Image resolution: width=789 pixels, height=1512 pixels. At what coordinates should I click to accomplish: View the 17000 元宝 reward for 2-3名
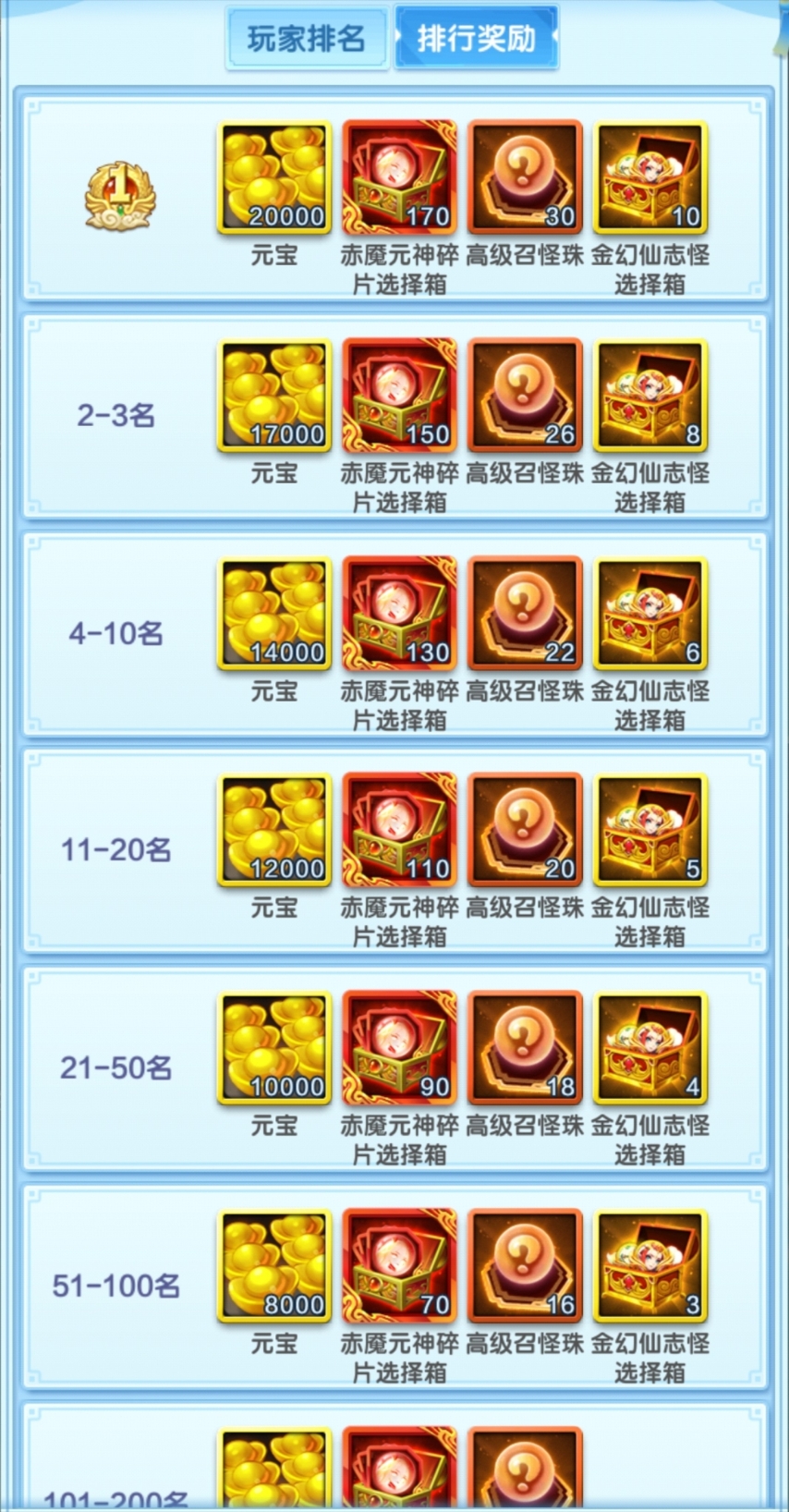(x=274, y=396)
